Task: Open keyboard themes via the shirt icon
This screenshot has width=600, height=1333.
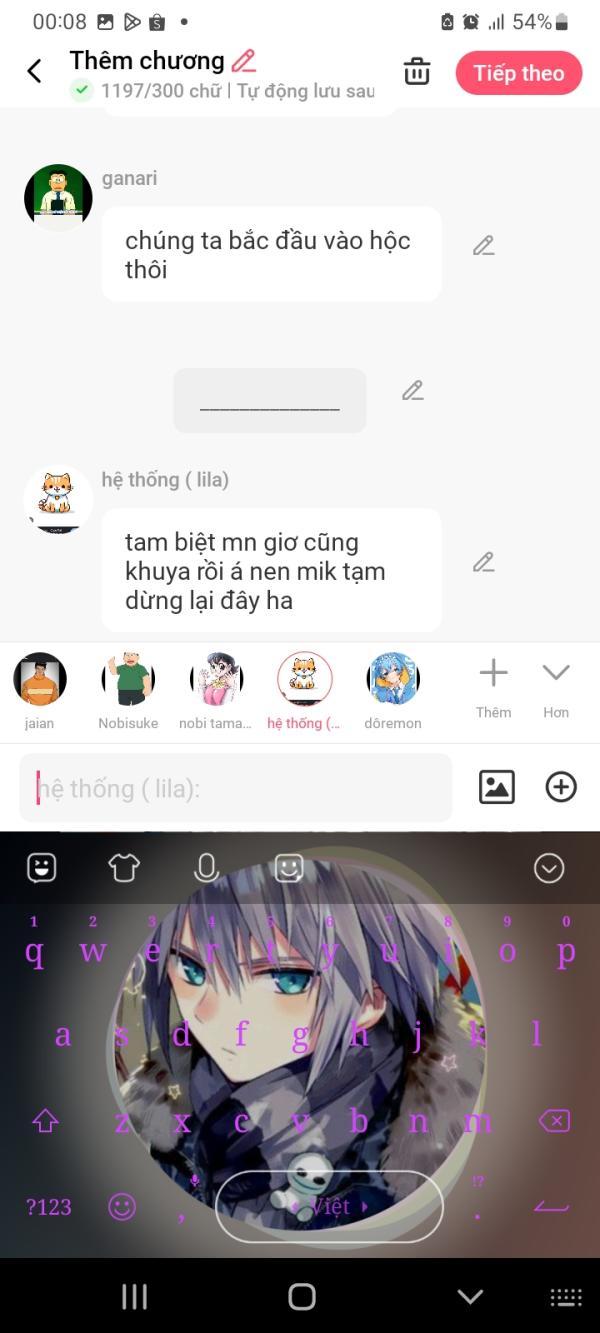Action: click(x=124, y=868)
